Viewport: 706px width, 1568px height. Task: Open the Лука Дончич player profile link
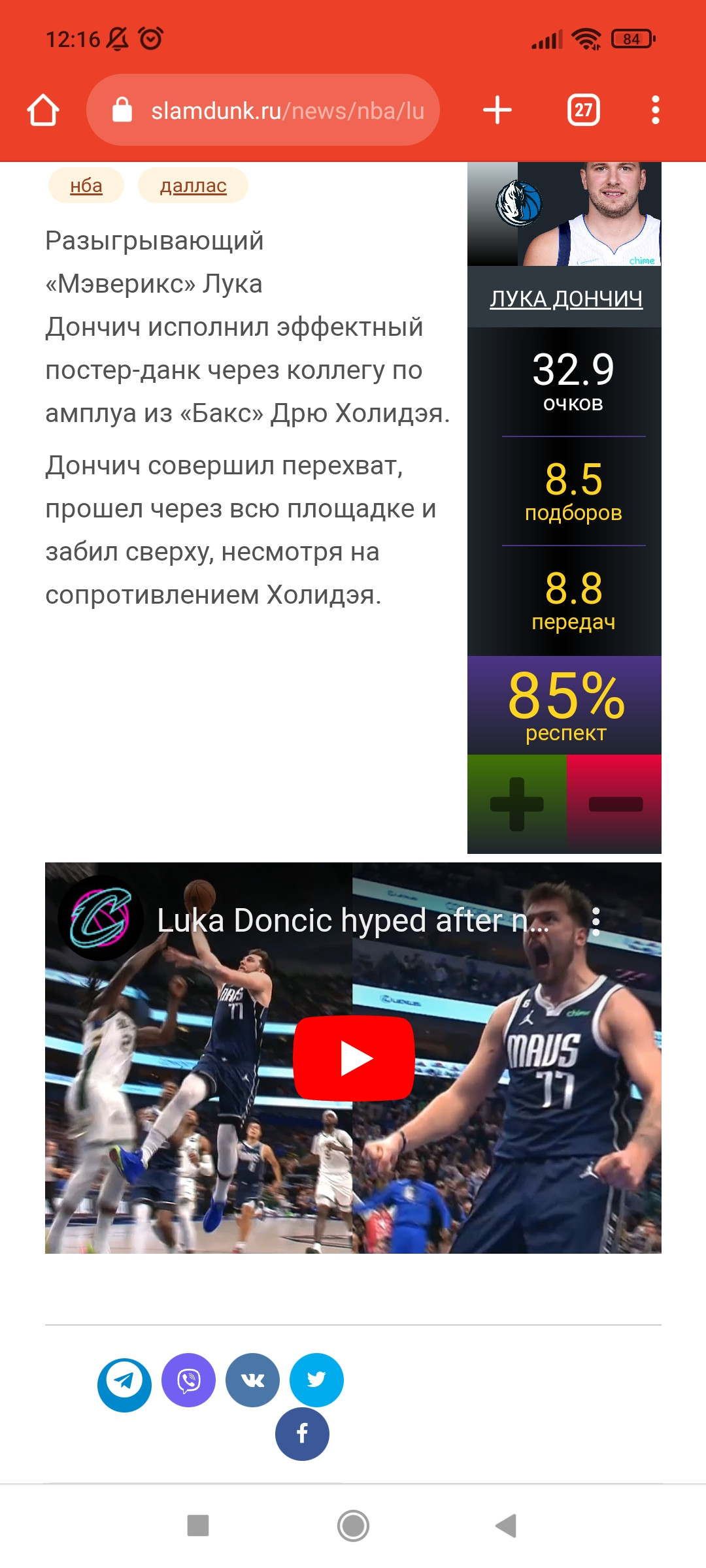pos(566,299)
